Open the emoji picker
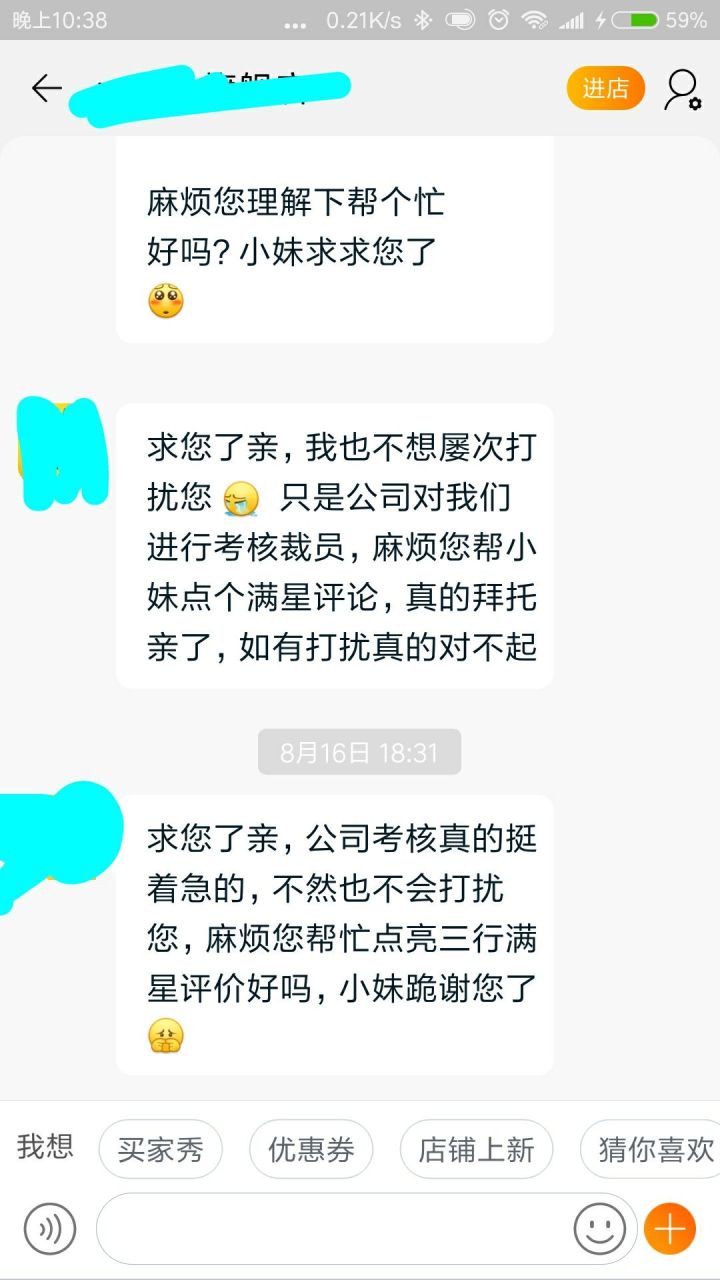The image size is (720, 1280). tap(599, 1228)
